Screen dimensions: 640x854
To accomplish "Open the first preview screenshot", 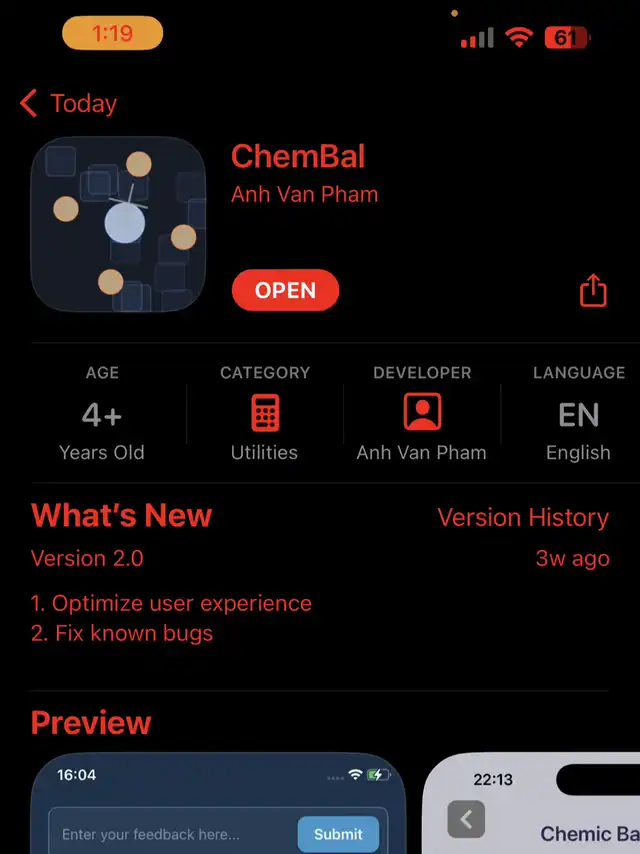I will (x=218, y=805).
